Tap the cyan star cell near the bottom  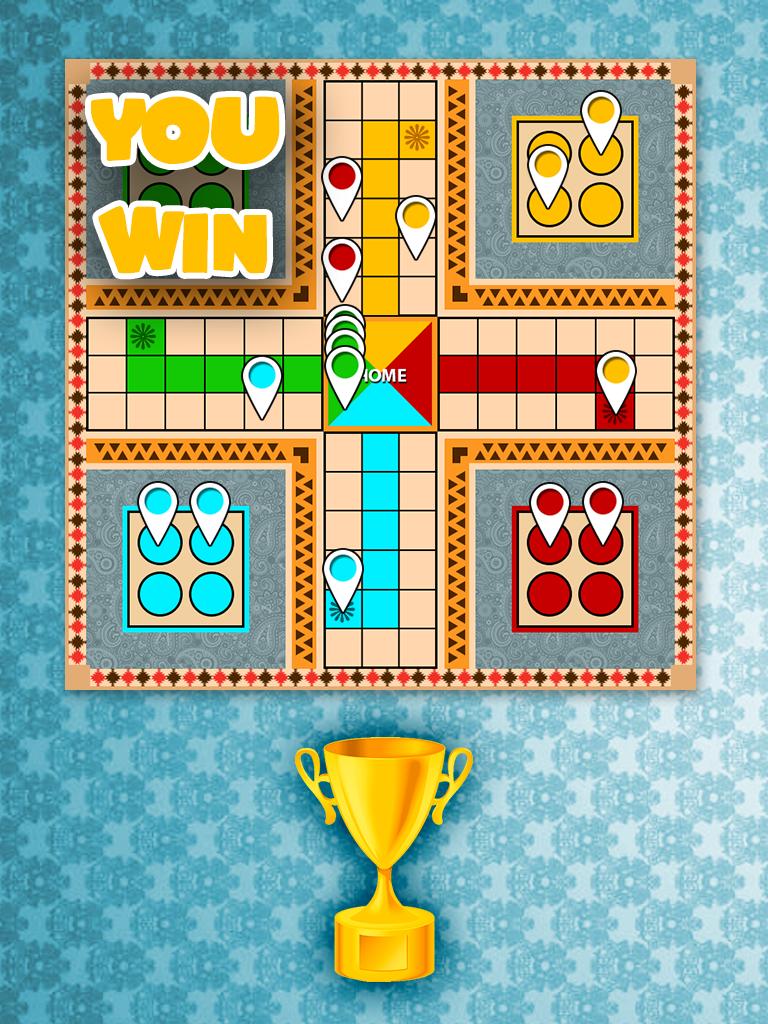click(342, 610)
